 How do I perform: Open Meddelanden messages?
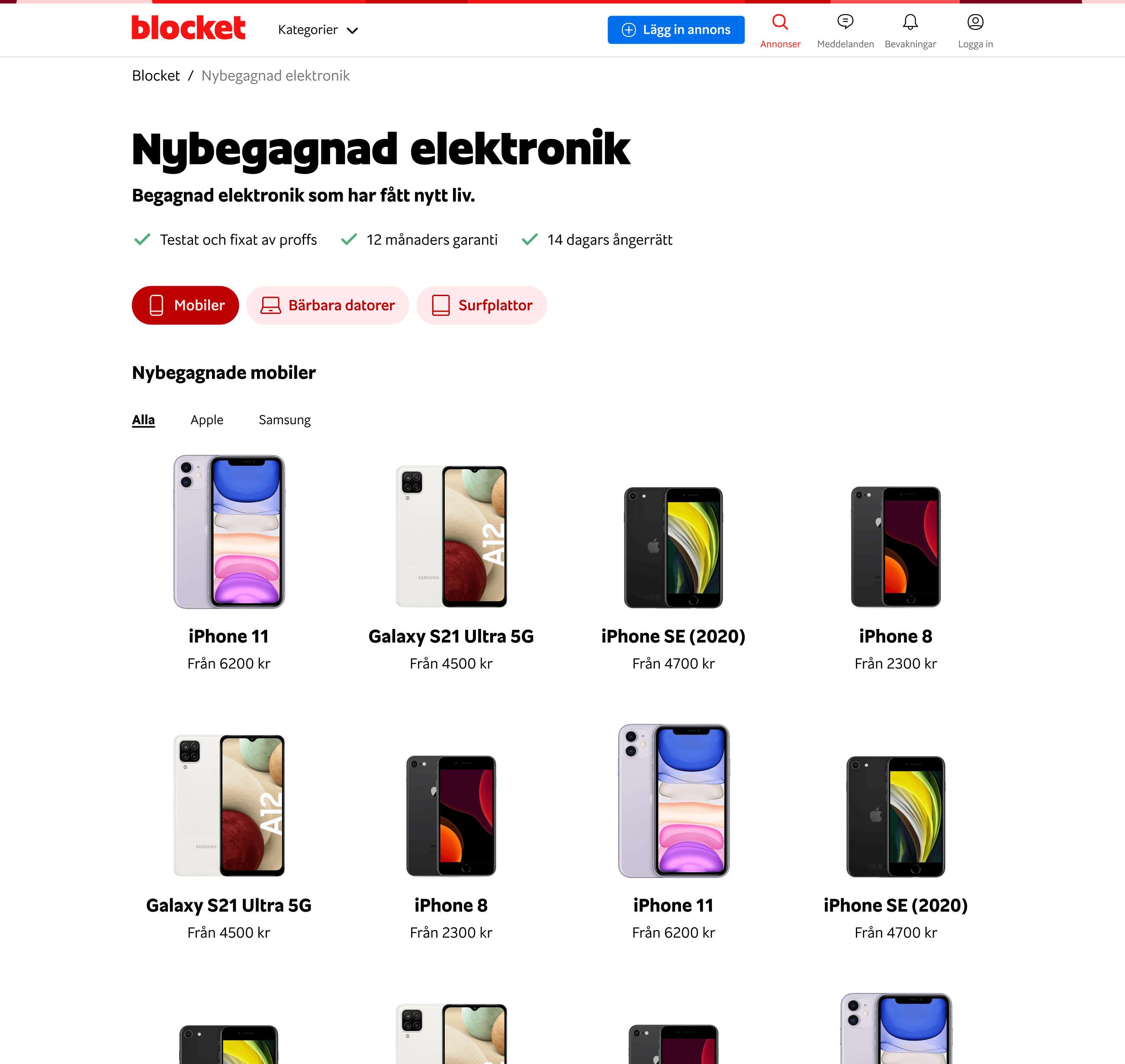[x=845, y=31]
